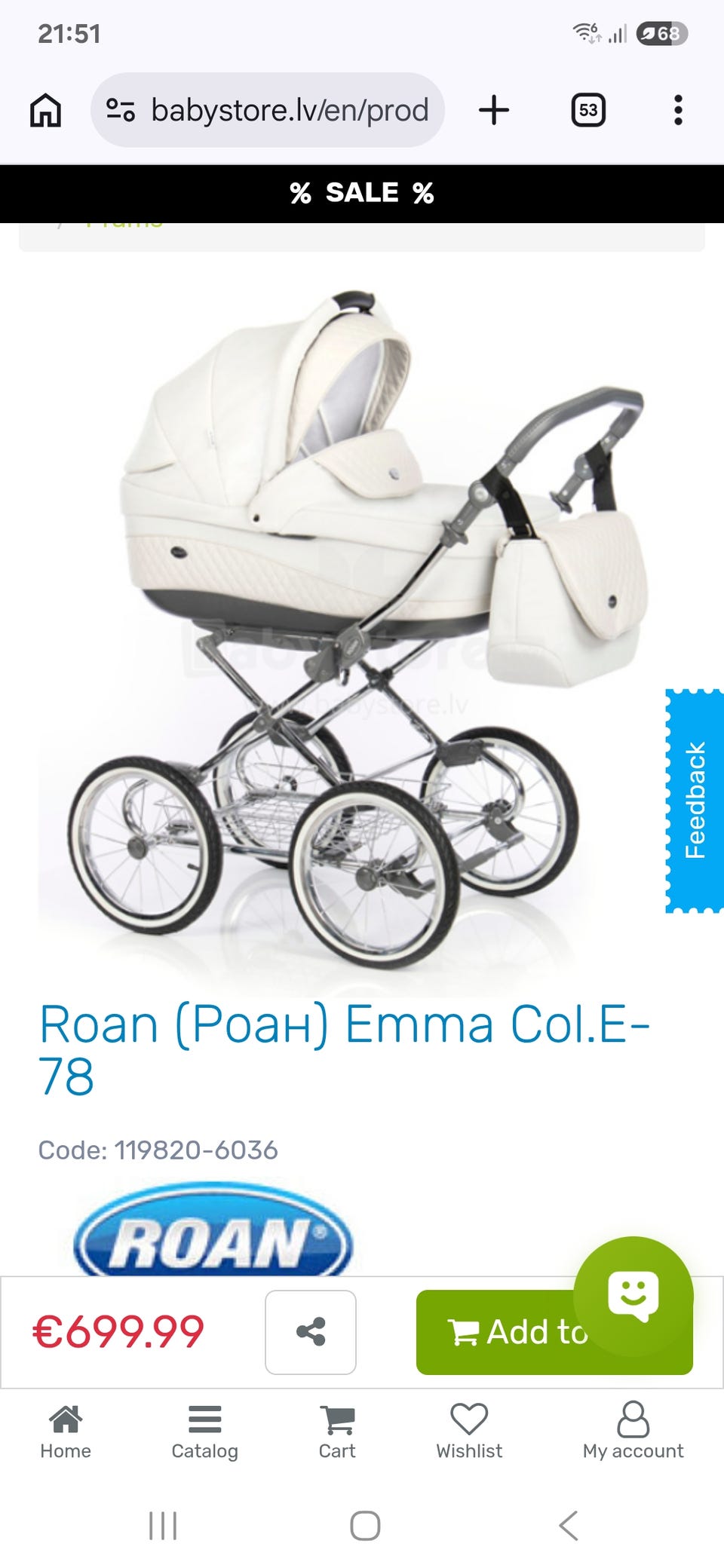Tap the system back button
The height and width of the screenshot is (1568, 724).
pyautogui.click(x=569, y=1526)
